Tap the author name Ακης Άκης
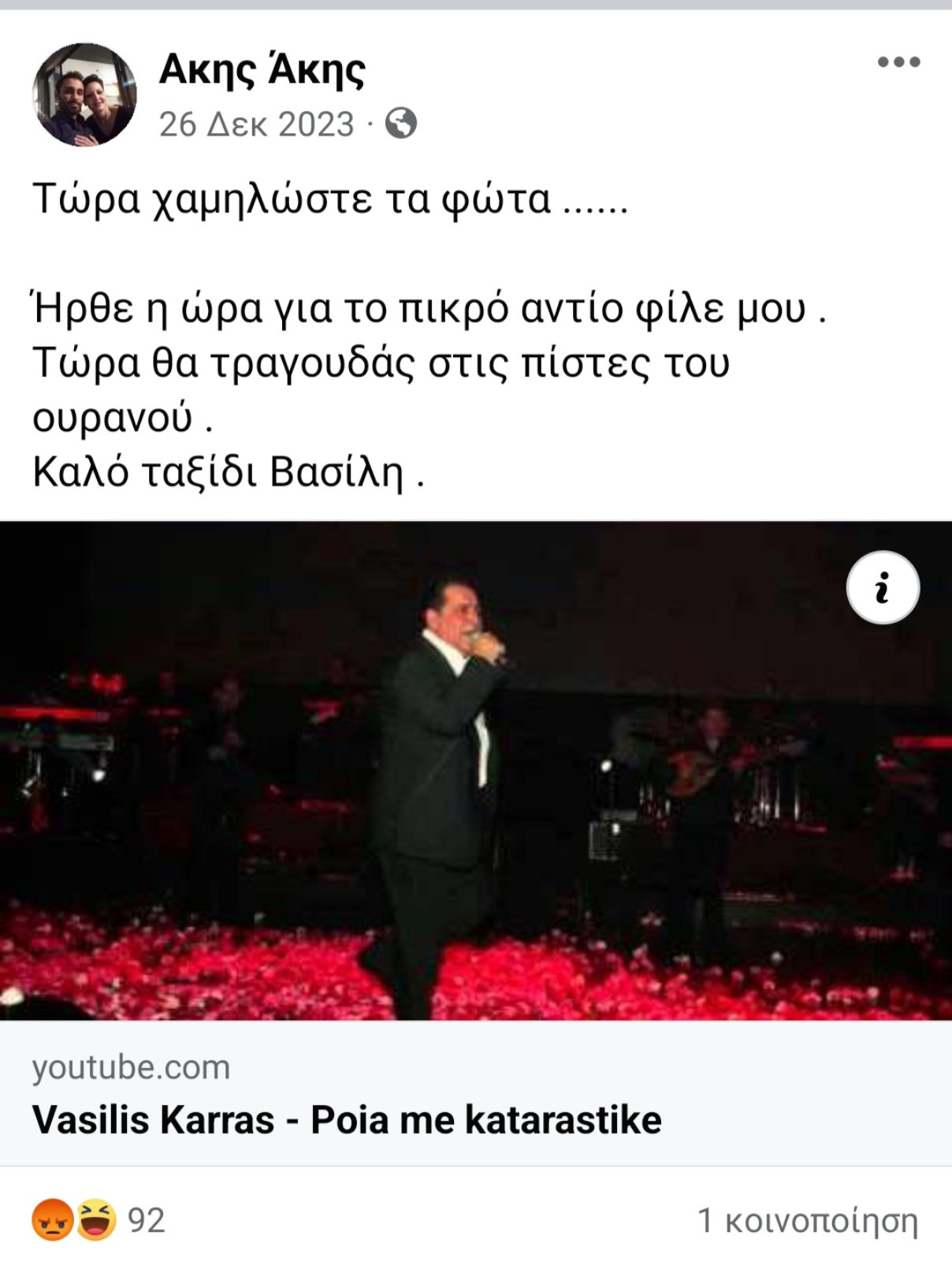 pyautogui.click(x=262, y=69)
